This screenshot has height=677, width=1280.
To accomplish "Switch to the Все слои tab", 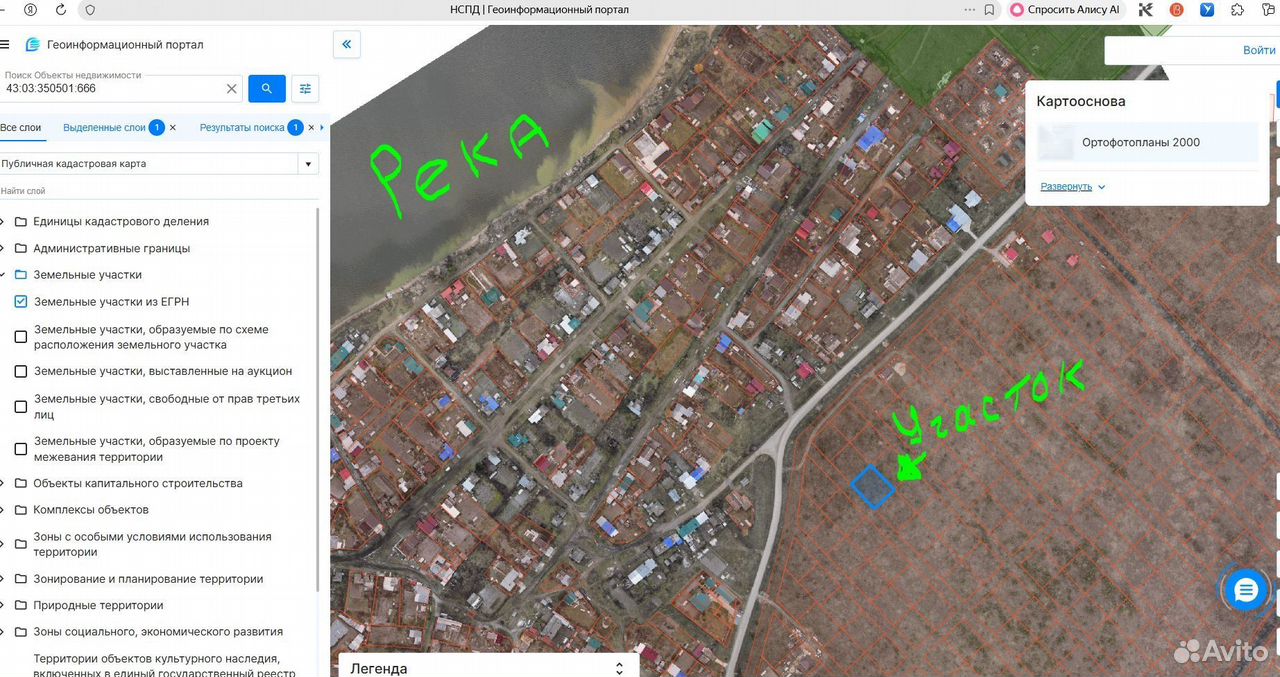I will [21, 128].
